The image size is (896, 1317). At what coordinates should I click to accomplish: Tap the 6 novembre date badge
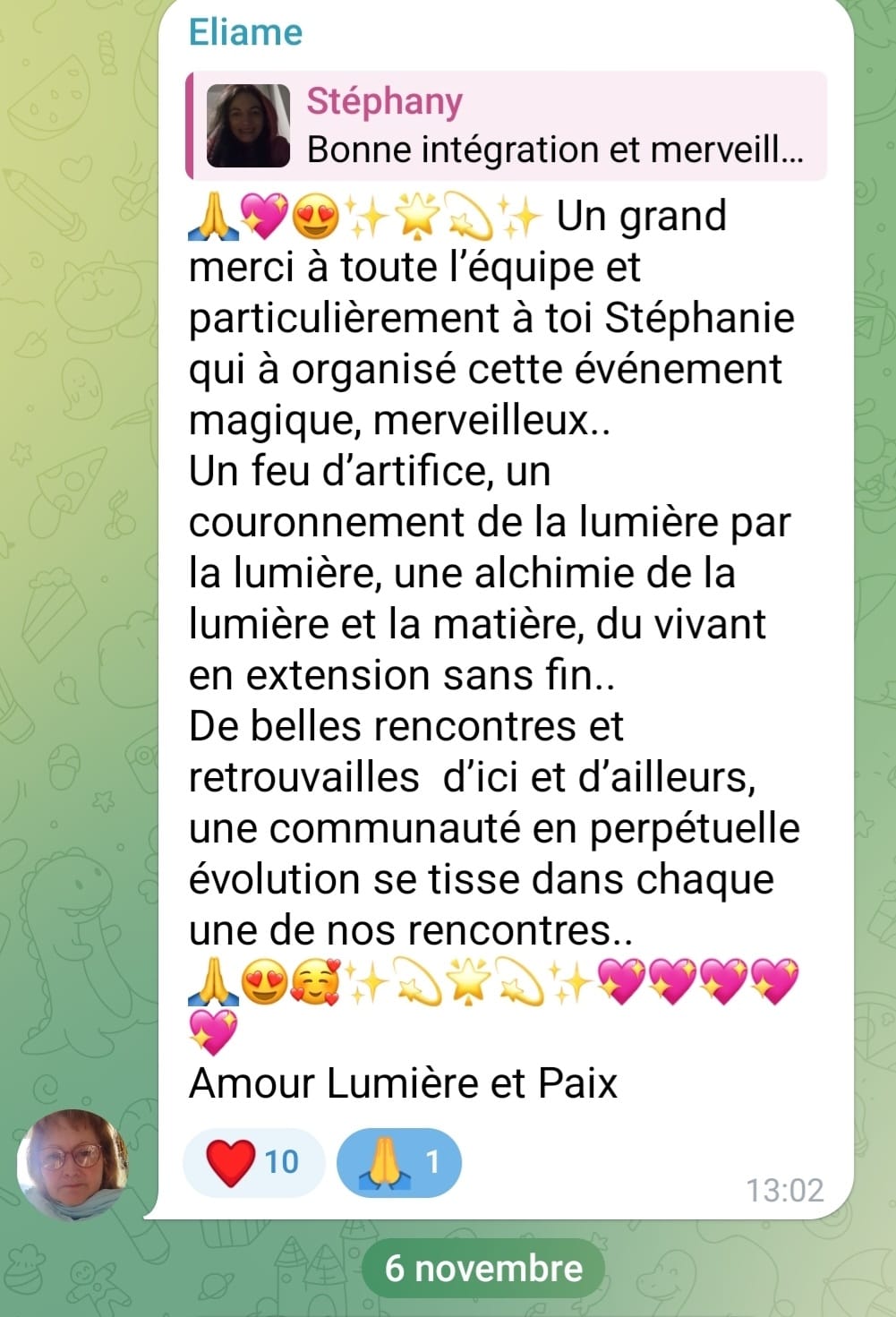[483, 1269]
